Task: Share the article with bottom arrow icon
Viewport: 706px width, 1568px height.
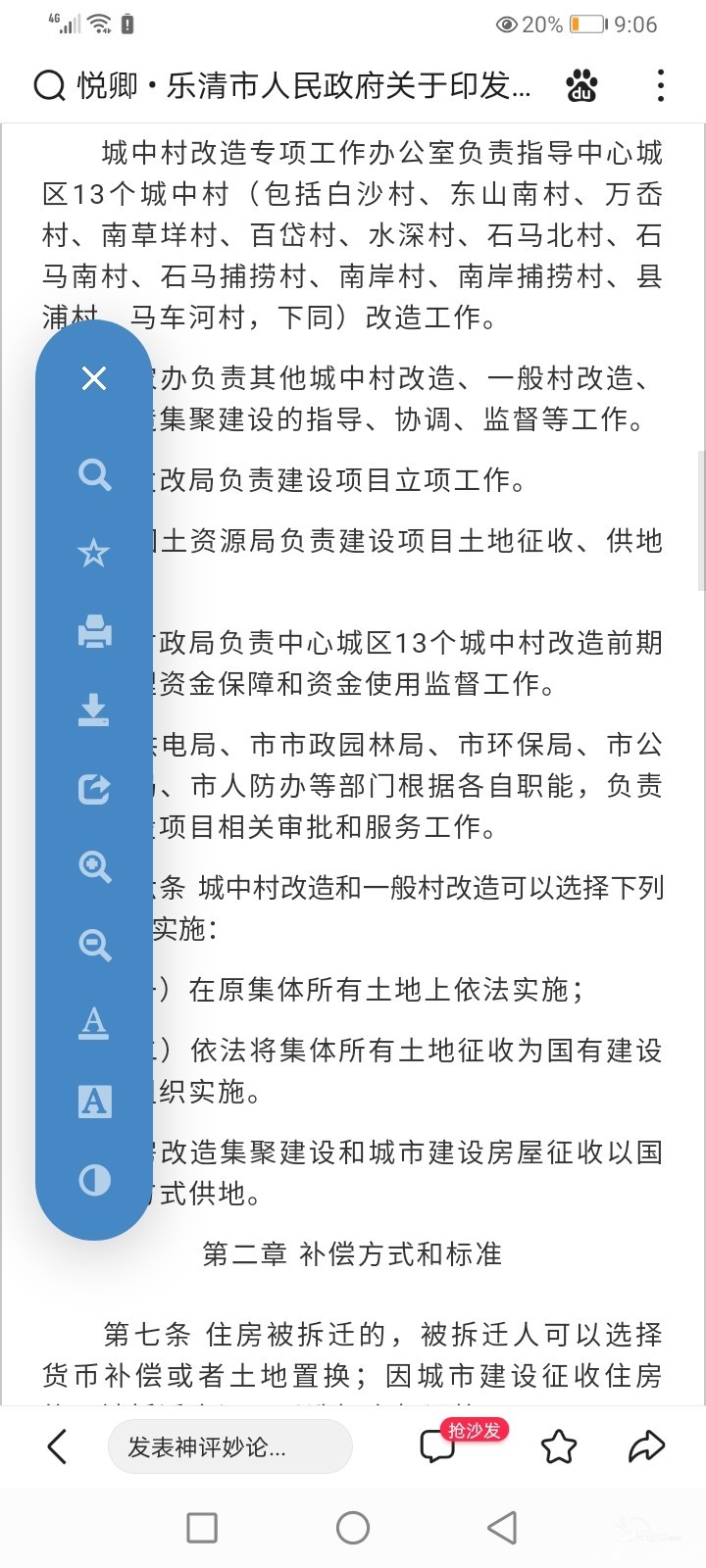Action: [x=647, y=1446]
